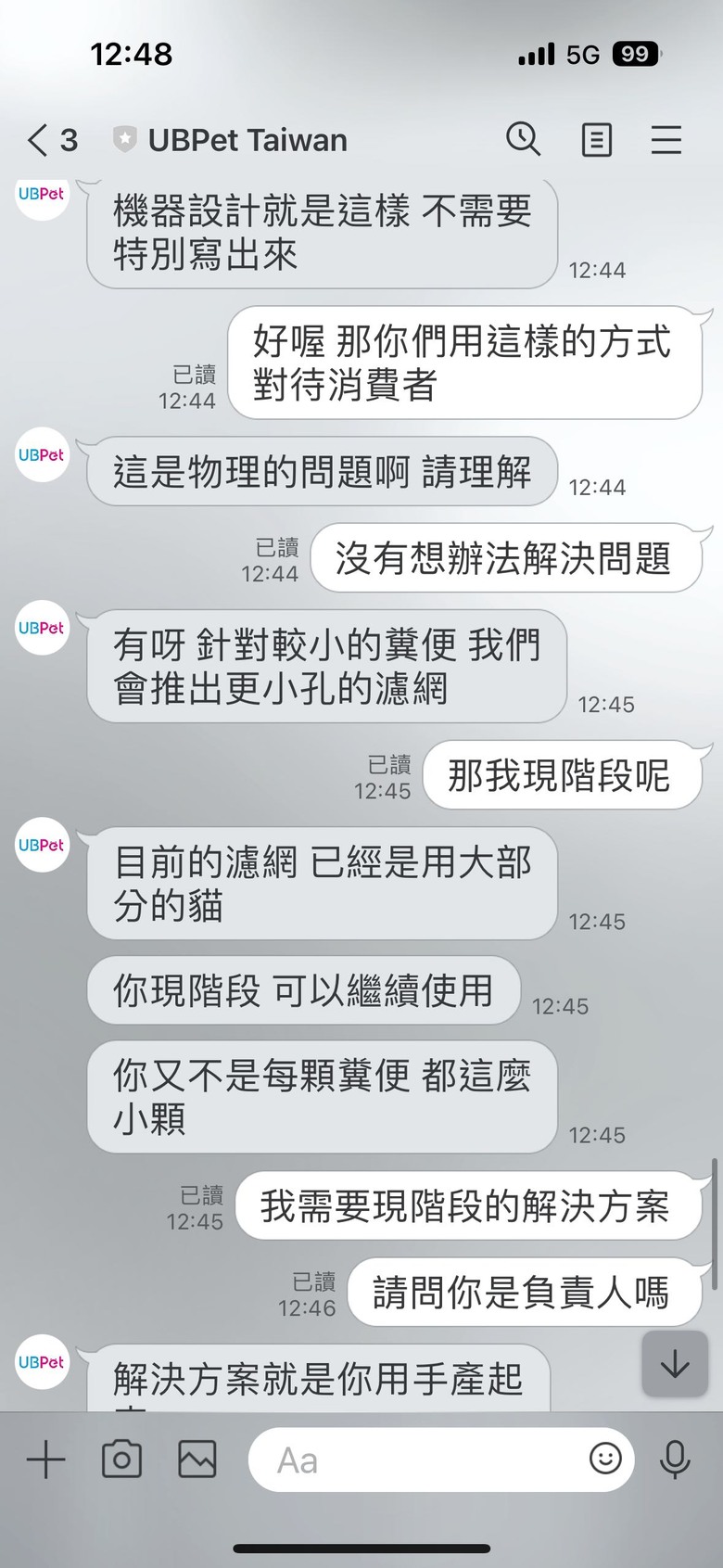The image size is (723, 1568).
Task: Open the hamburger menu in top right
Action: pos(666,140)
